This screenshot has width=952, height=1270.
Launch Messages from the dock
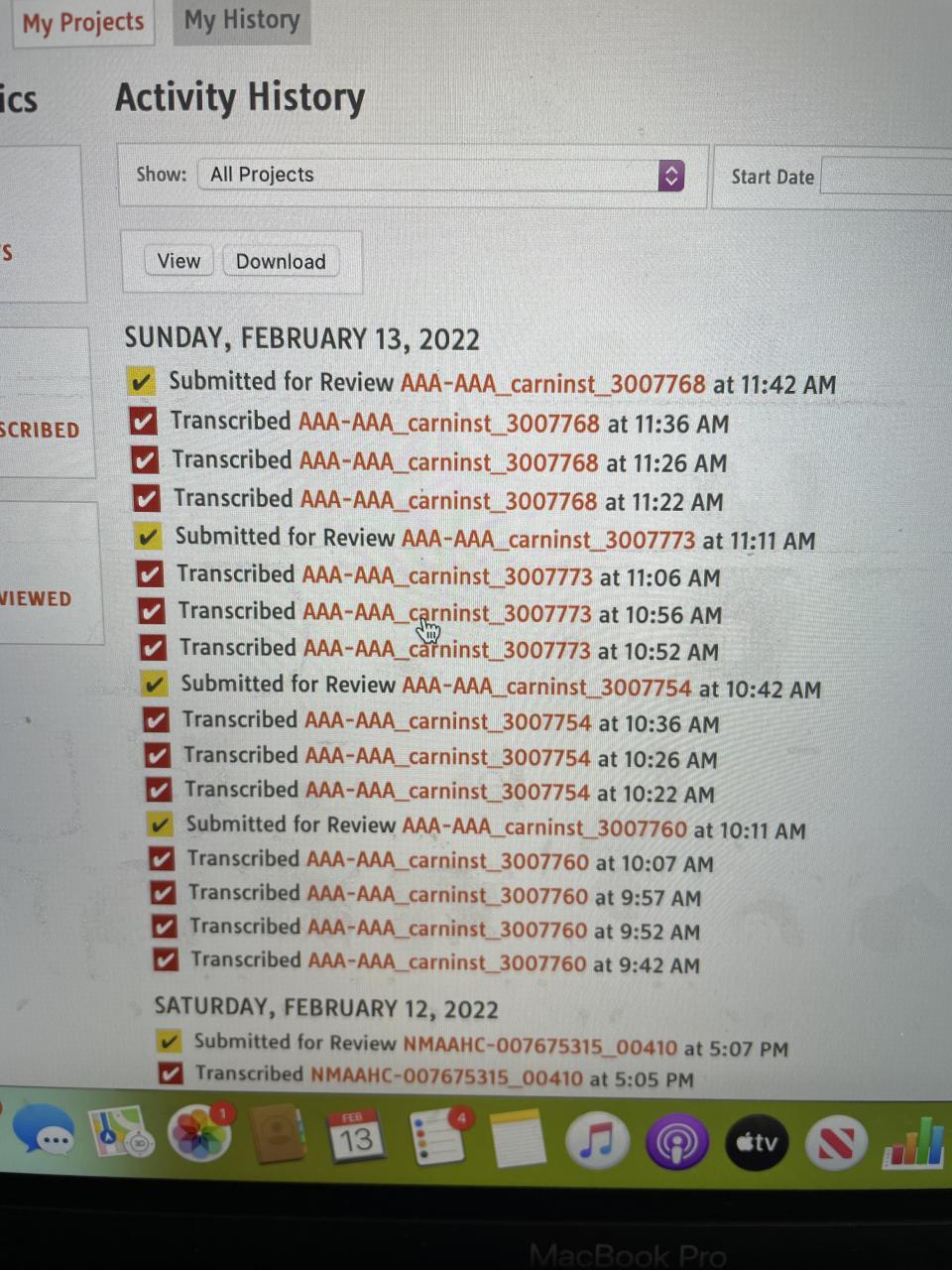click(45, 1133)
